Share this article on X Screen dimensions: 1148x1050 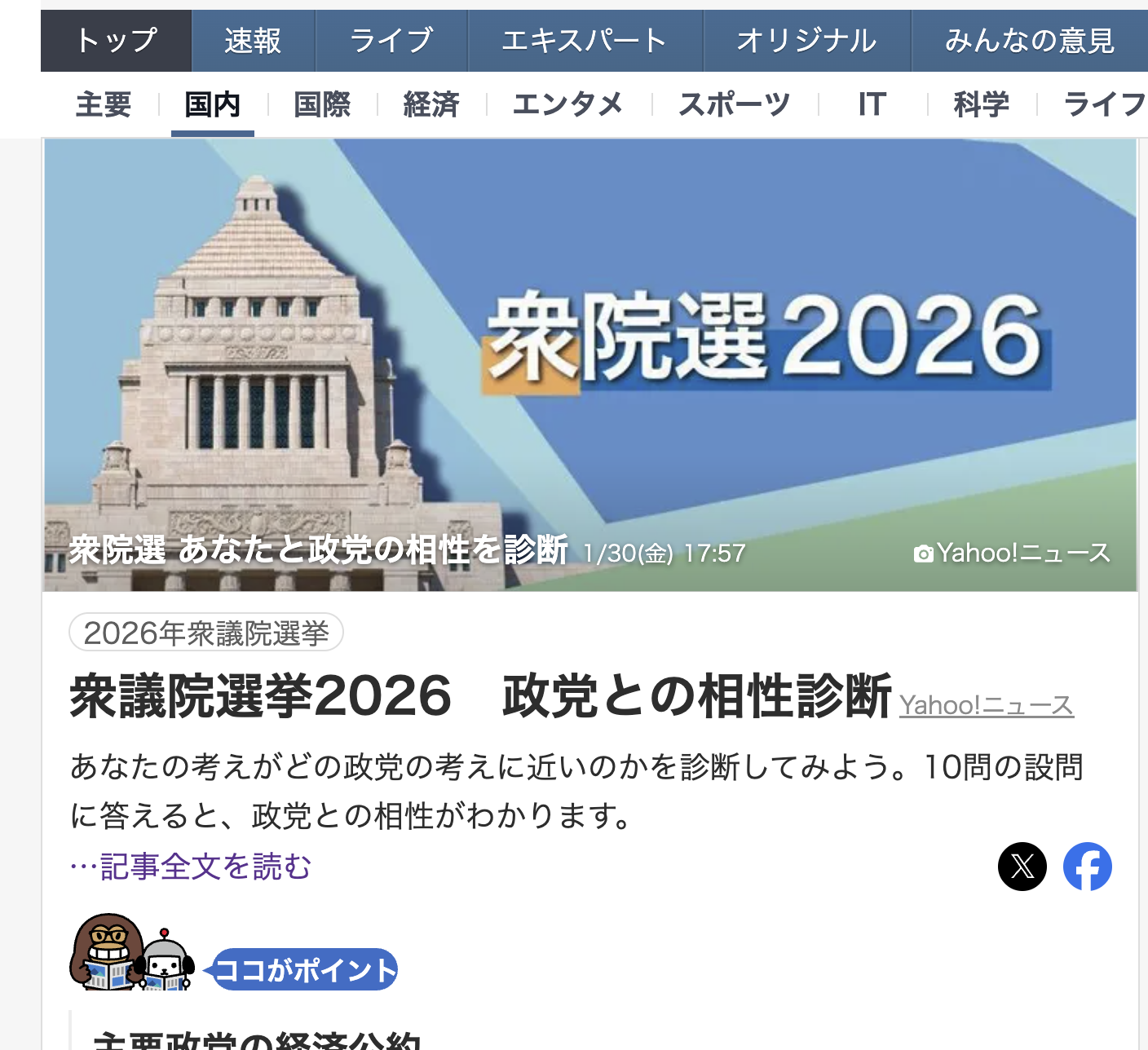point(1022,867)
